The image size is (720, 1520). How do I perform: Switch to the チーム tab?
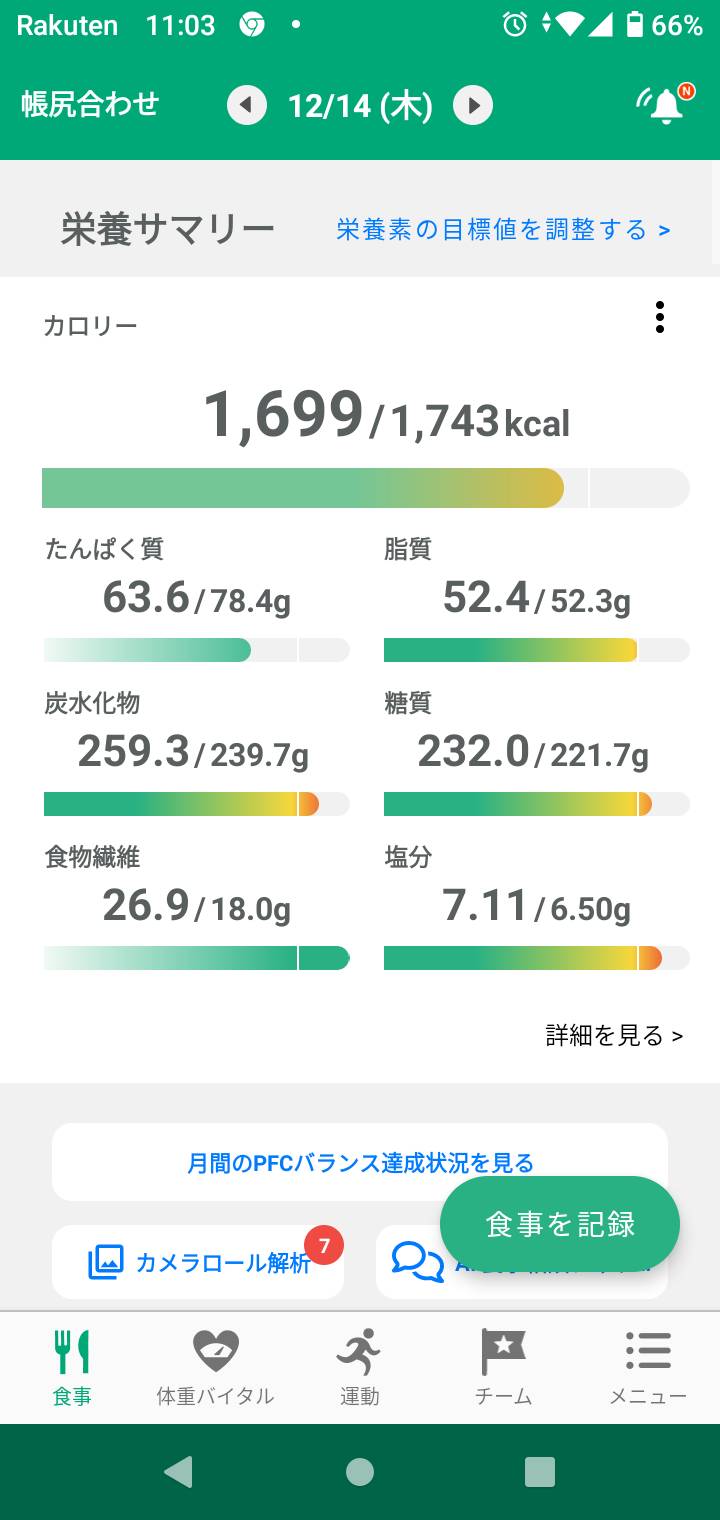click(x=503, y=1367)
